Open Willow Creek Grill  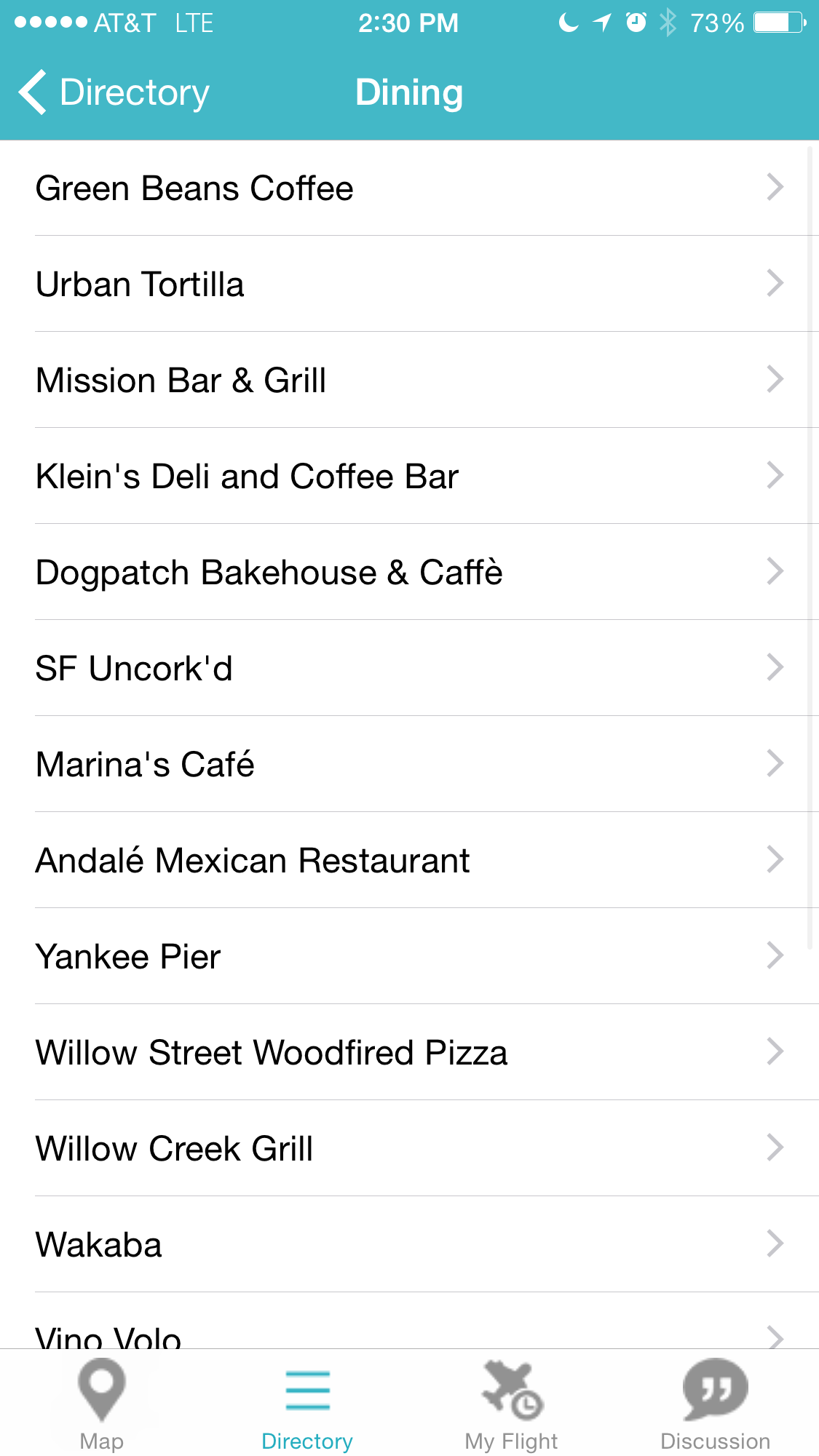pyautogui.click(x=409, y=1149)
